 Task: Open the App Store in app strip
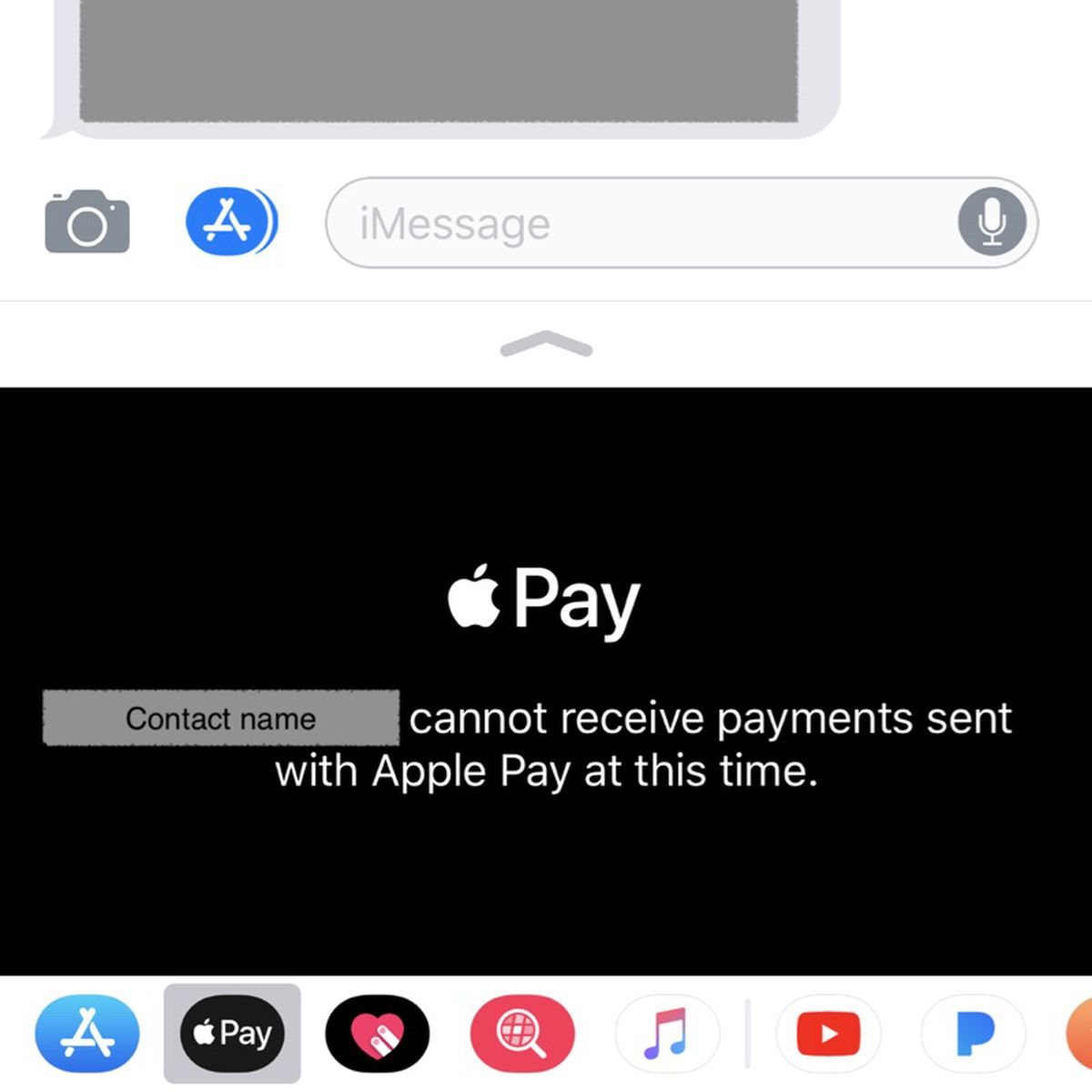tap(87, 1033)
